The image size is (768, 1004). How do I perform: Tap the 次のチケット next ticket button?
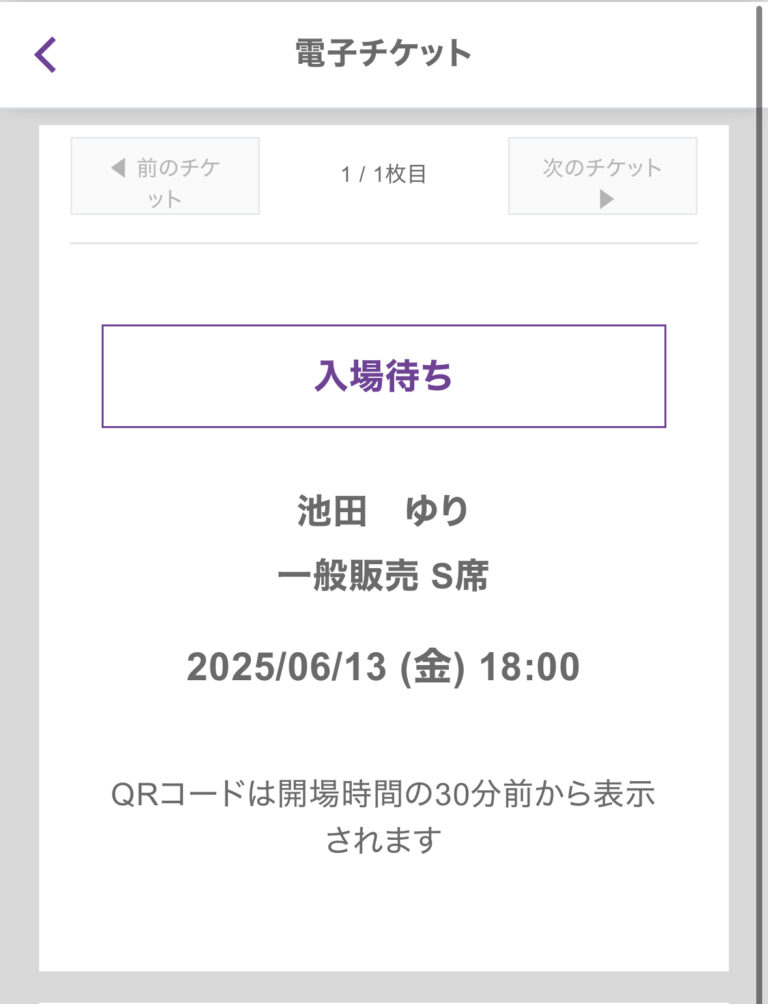click(602, 176)
